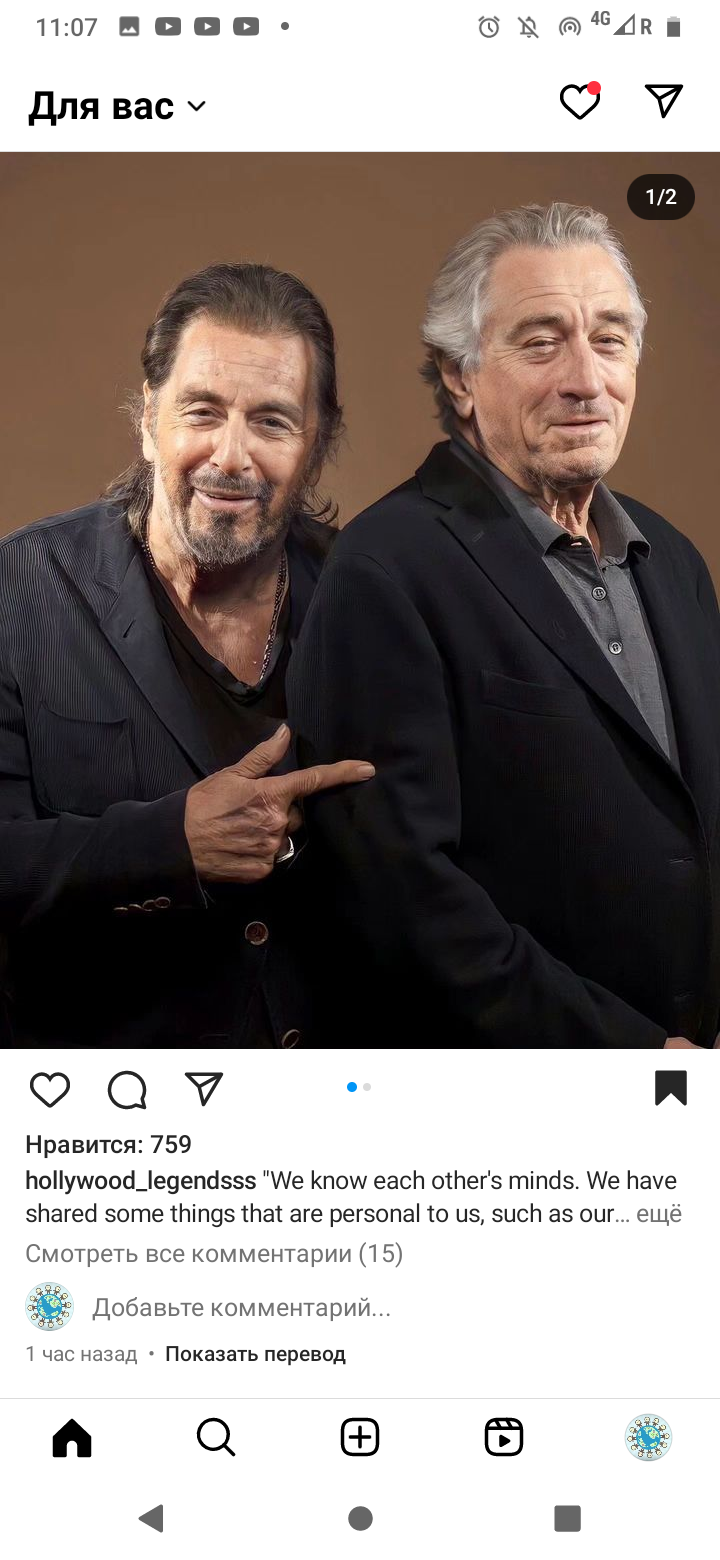Image resolution: width=720 pixels, height=1560 pixels.
Task: Expand the caption with «ещё»
Action: 661,1214
